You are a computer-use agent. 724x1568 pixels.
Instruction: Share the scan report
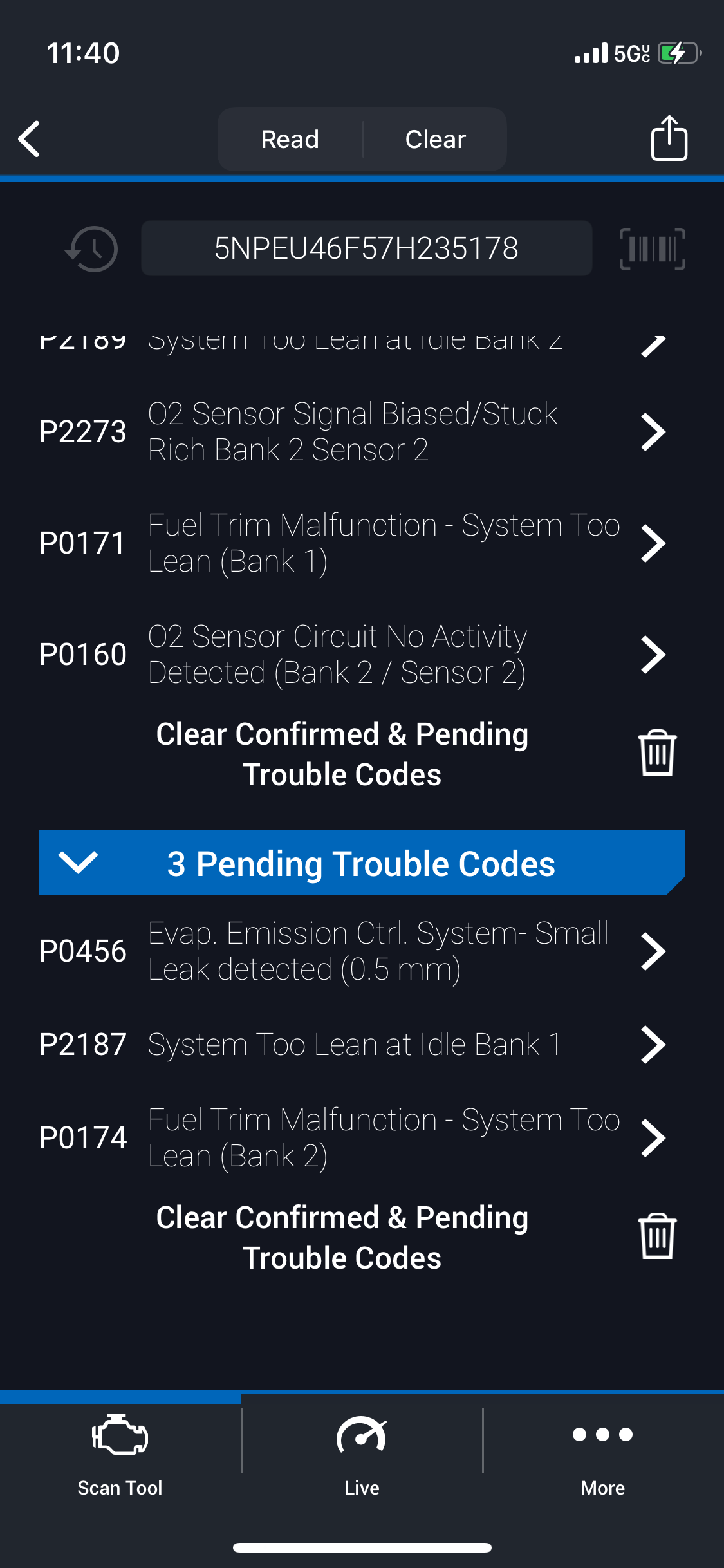coord(669,138)
